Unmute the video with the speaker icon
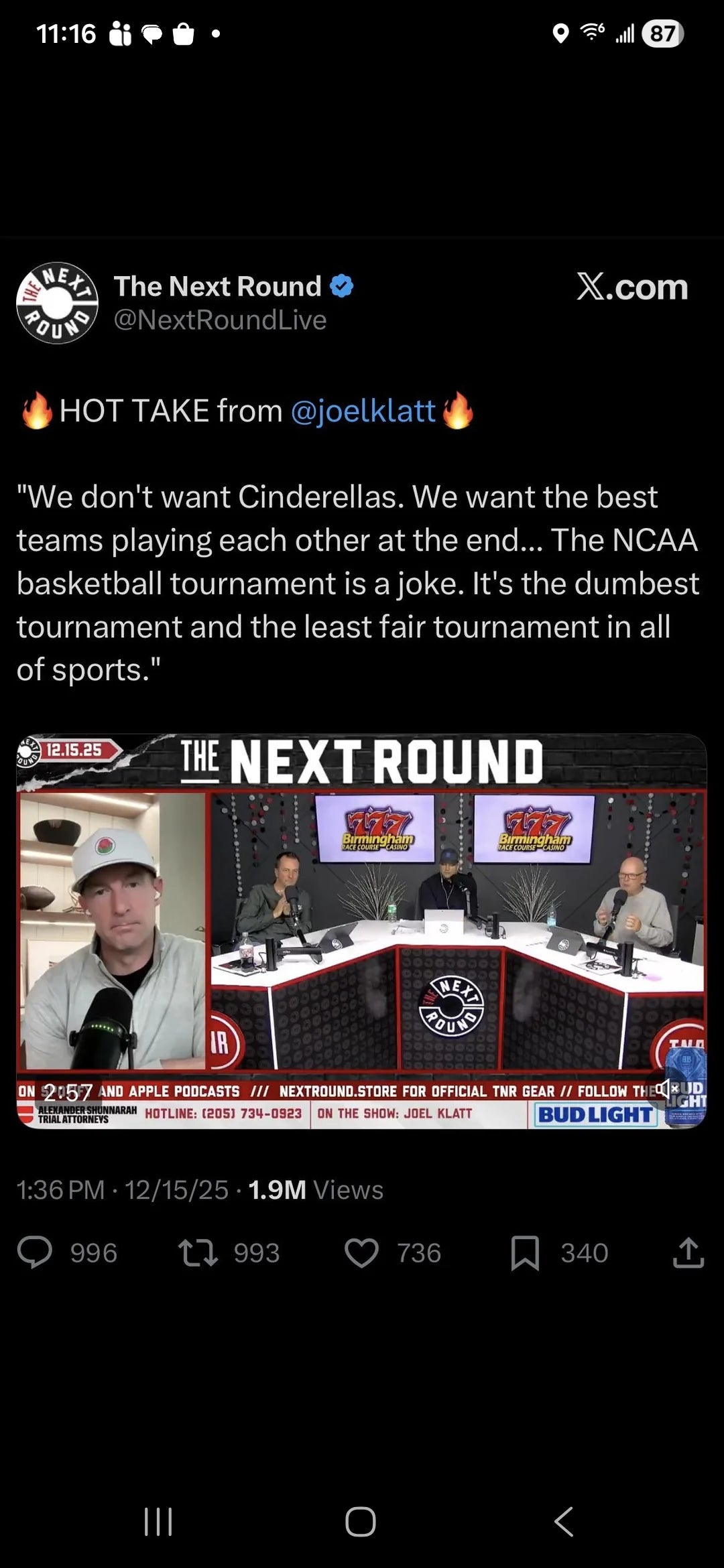This screenshot has width=724, height=1568. pyautogui.click(x=666, y=1088)
